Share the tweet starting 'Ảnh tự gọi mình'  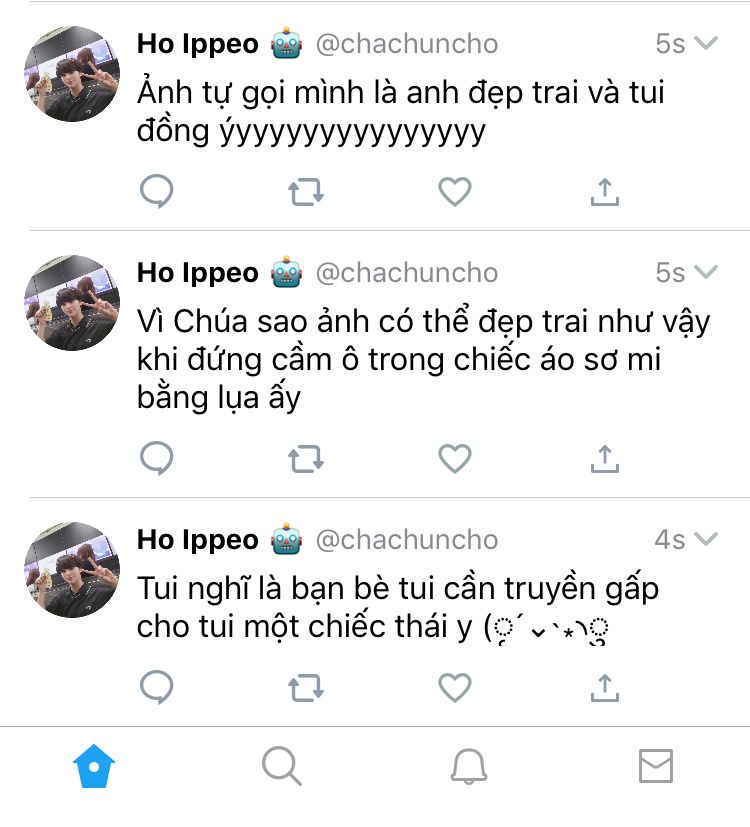(x=604, y=191)
